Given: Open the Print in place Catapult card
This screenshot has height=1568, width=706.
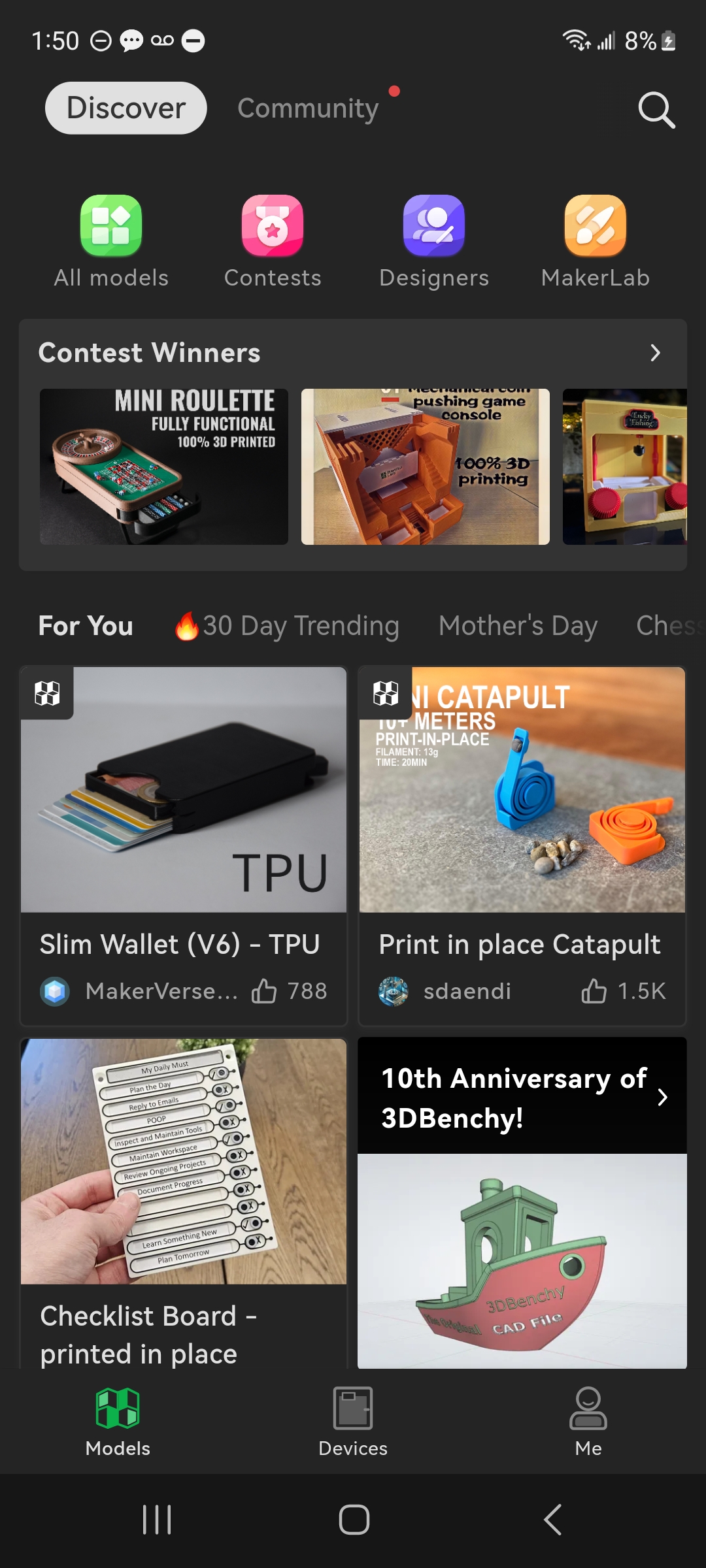Looking at the screenshot, I should click(x=522, y=846).
